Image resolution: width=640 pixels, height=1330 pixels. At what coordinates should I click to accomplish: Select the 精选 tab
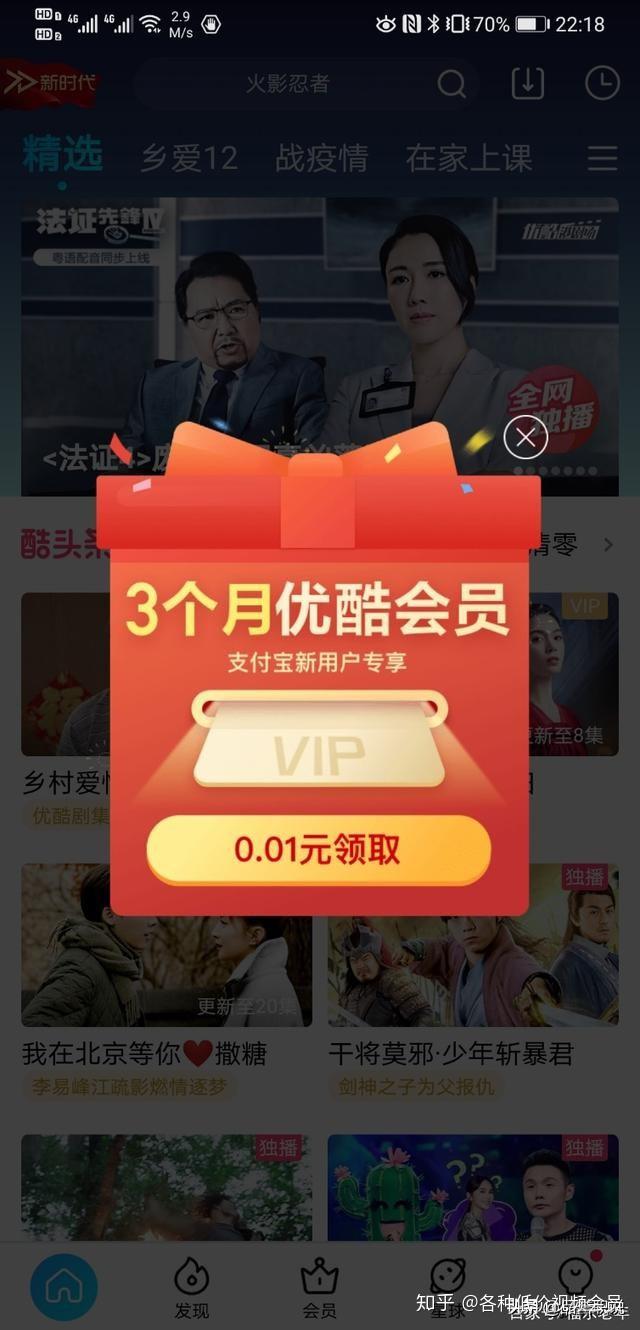tap(62, 158)
